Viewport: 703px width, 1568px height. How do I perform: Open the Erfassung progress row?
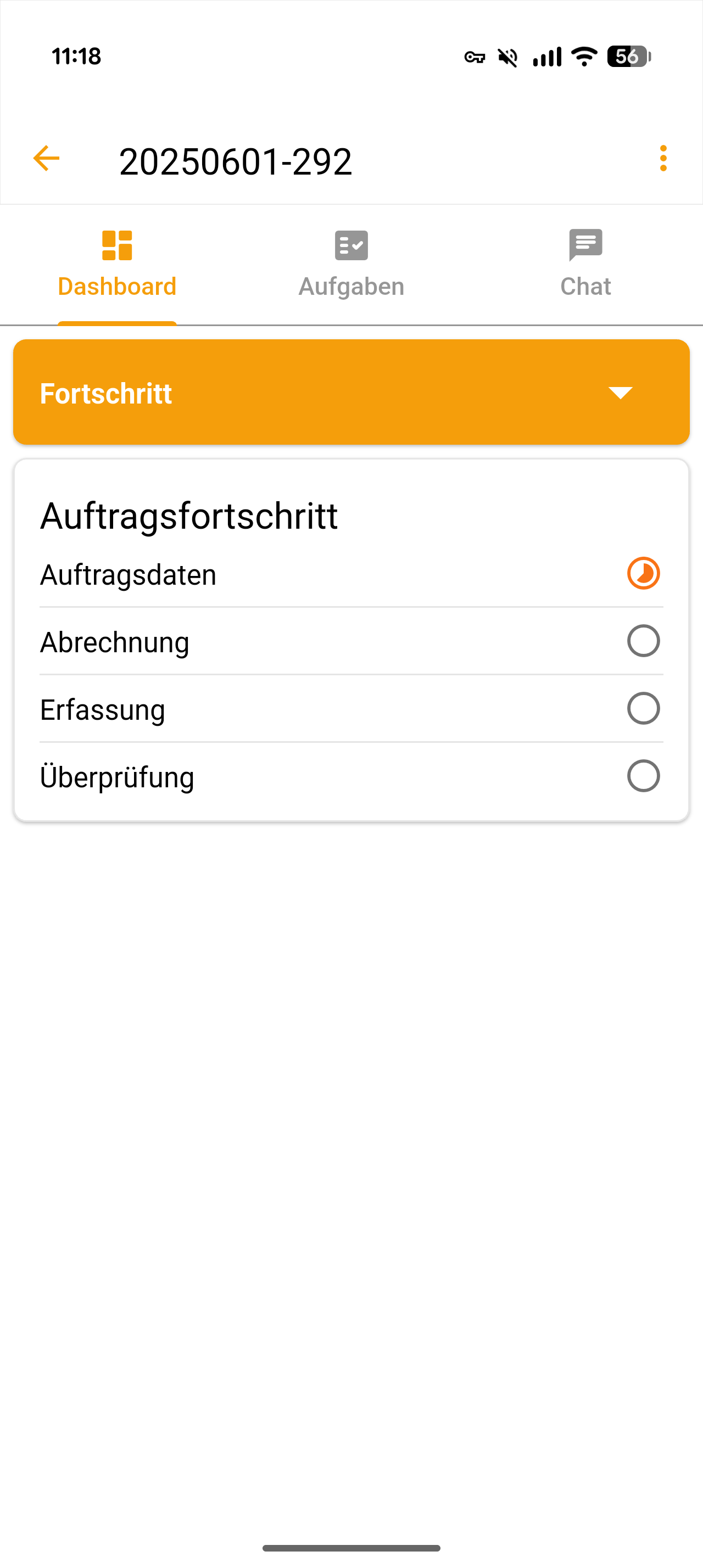pyautogui.click(x=351, y=709)
